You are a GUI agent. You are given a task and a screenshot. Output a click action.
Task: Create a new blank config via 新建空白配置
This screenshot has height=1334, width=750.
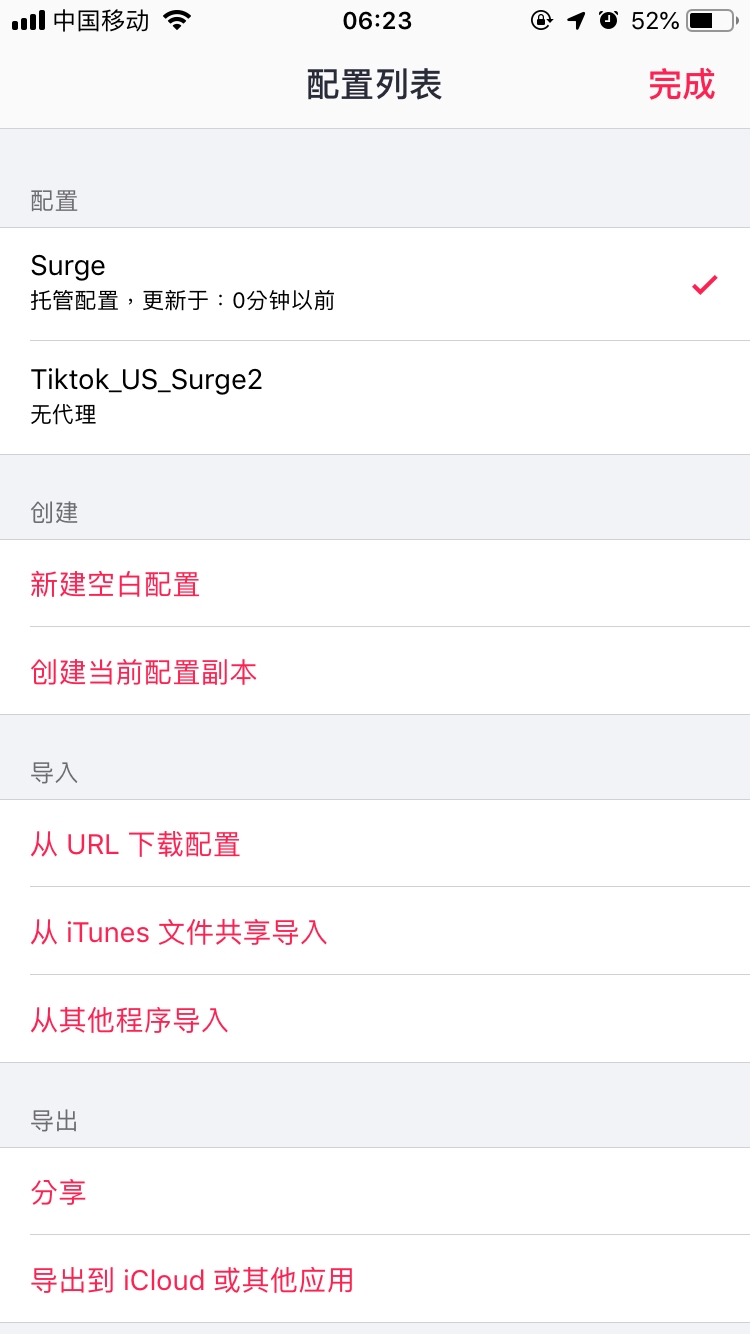pyautogui.click(x=116, y=584)
